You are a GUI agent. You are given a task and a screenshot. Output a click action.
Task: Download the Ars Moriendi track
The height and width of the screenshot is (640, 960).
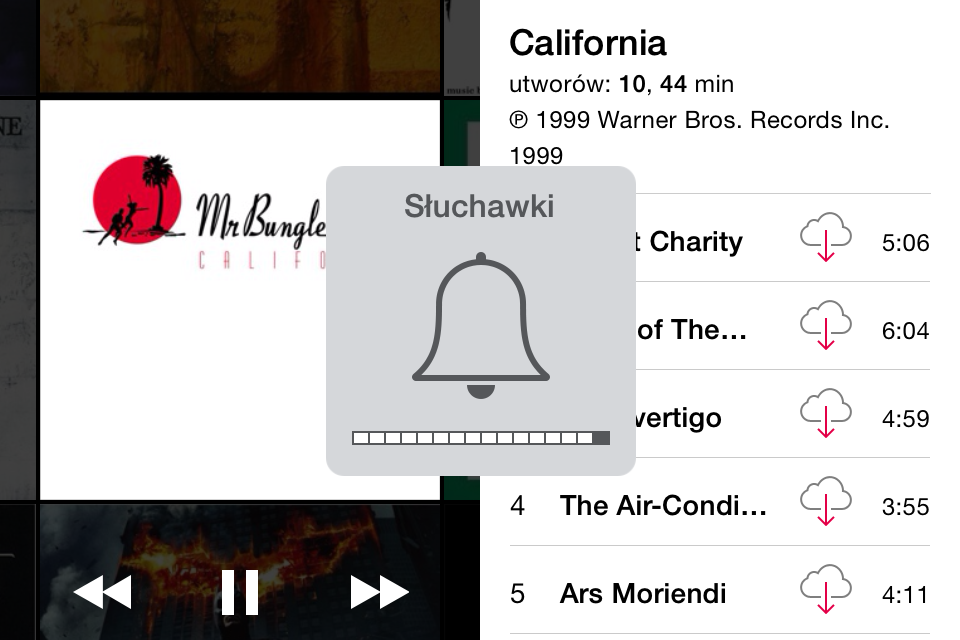point(825,590)
